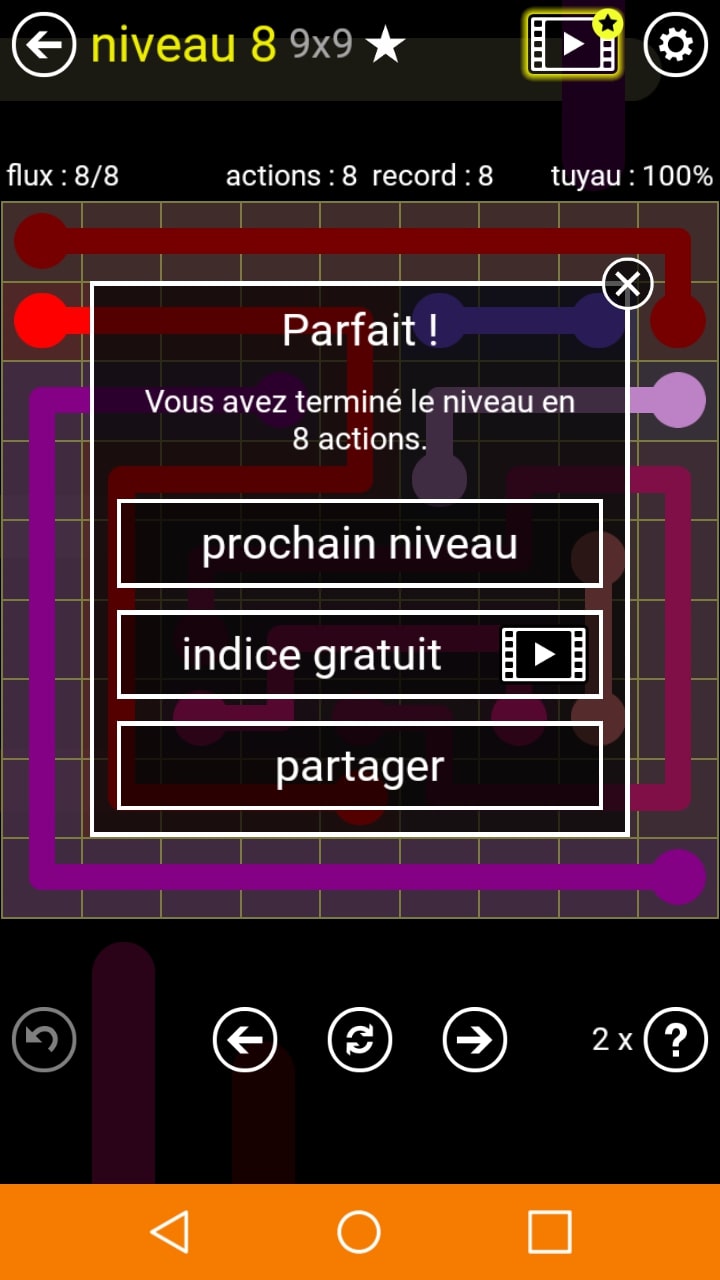Screen dimensions: 720x1280
Task: Open the settings gear
Action: (x=675, y=45)
